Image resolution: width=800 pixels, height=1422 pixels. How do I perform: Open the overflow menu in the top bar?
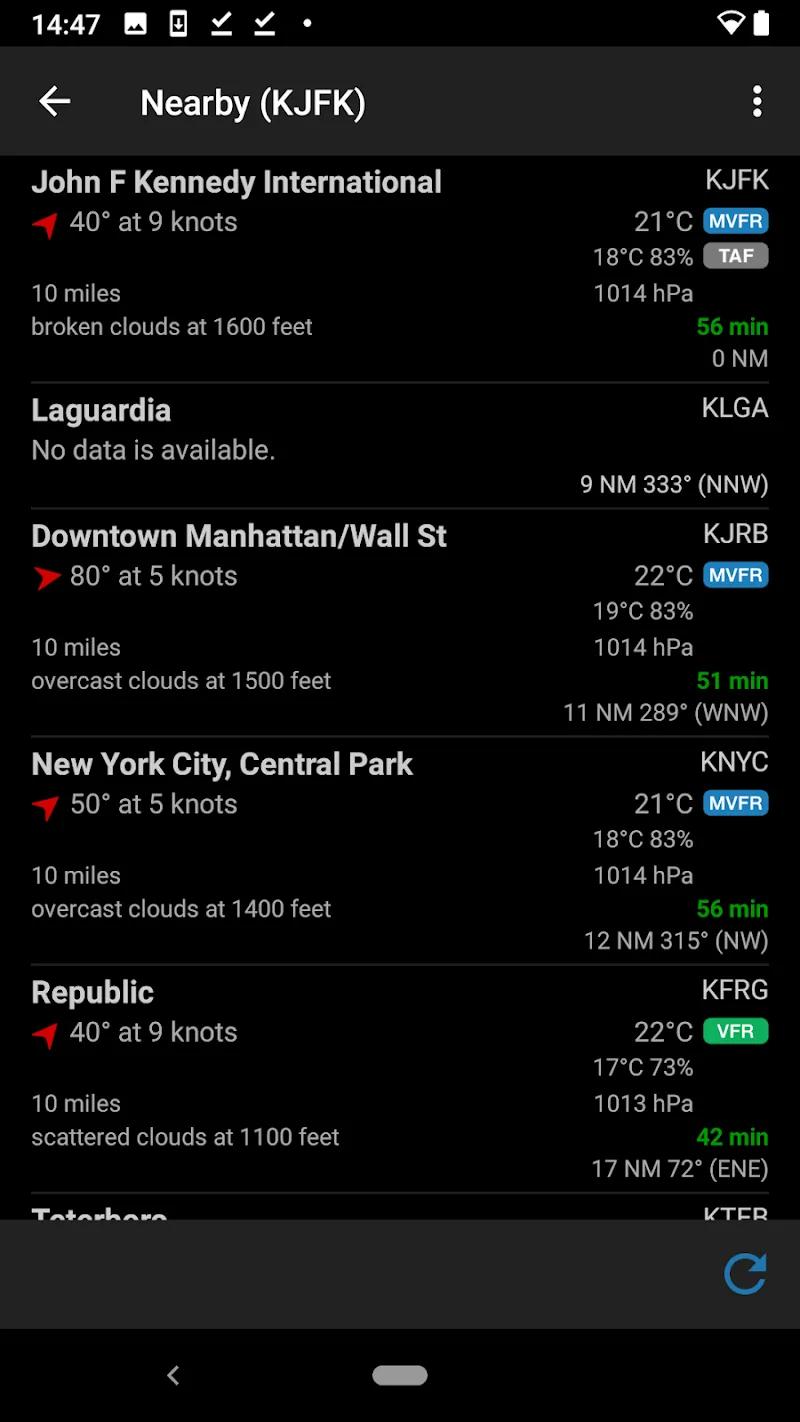[x=757, y=101]
